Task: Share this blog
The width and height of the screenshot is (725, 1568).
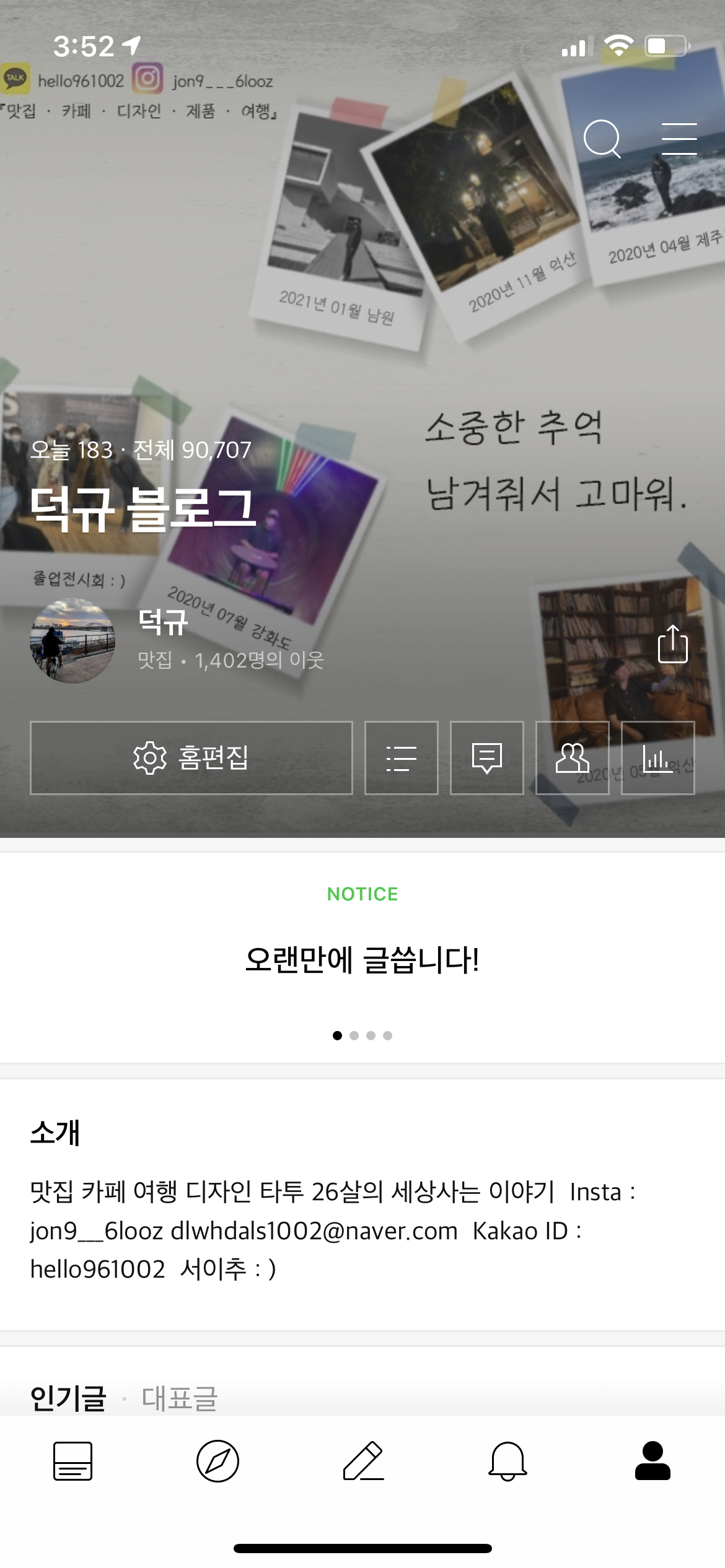Action: point(672,645)
